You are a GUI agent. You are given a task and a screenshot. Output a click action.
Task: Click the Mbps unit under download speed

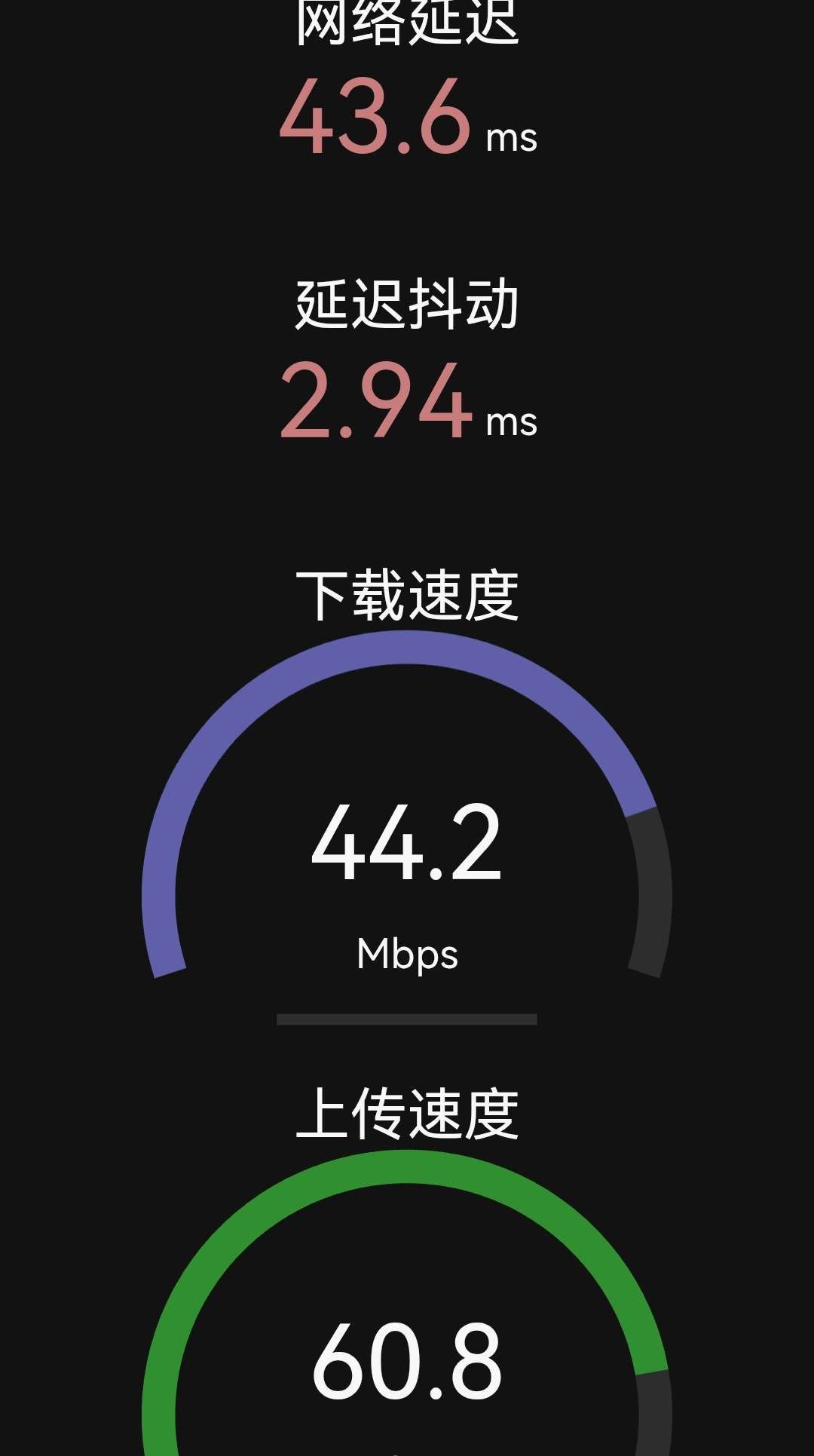407,954
